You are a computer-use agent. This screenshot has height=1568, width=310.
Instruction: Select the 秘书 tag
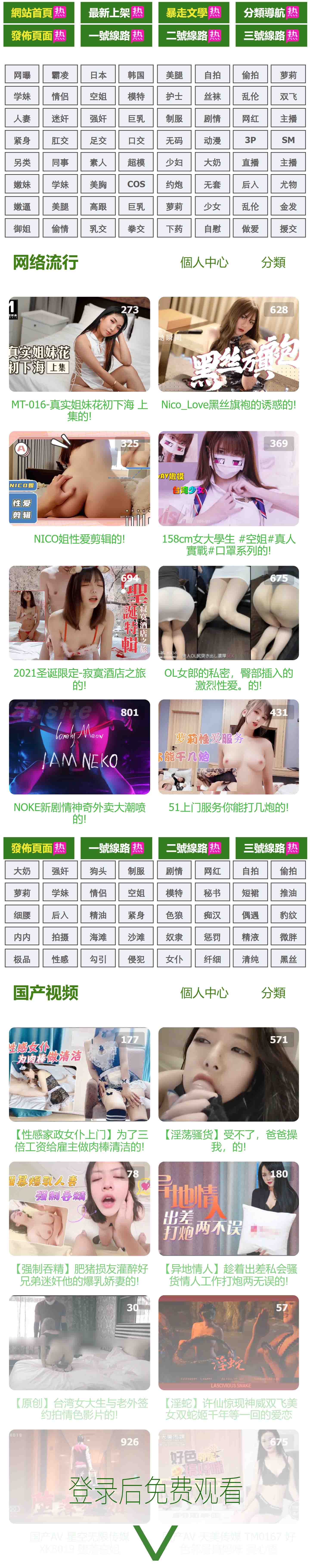[212, 893]
